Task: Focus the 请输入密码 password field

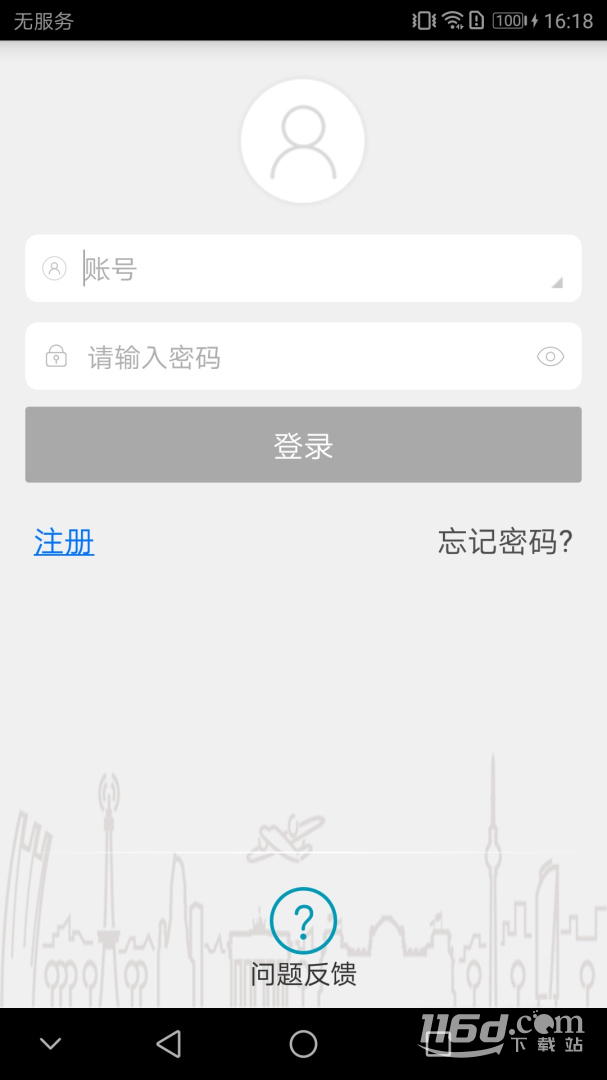Action: [300, 357]
